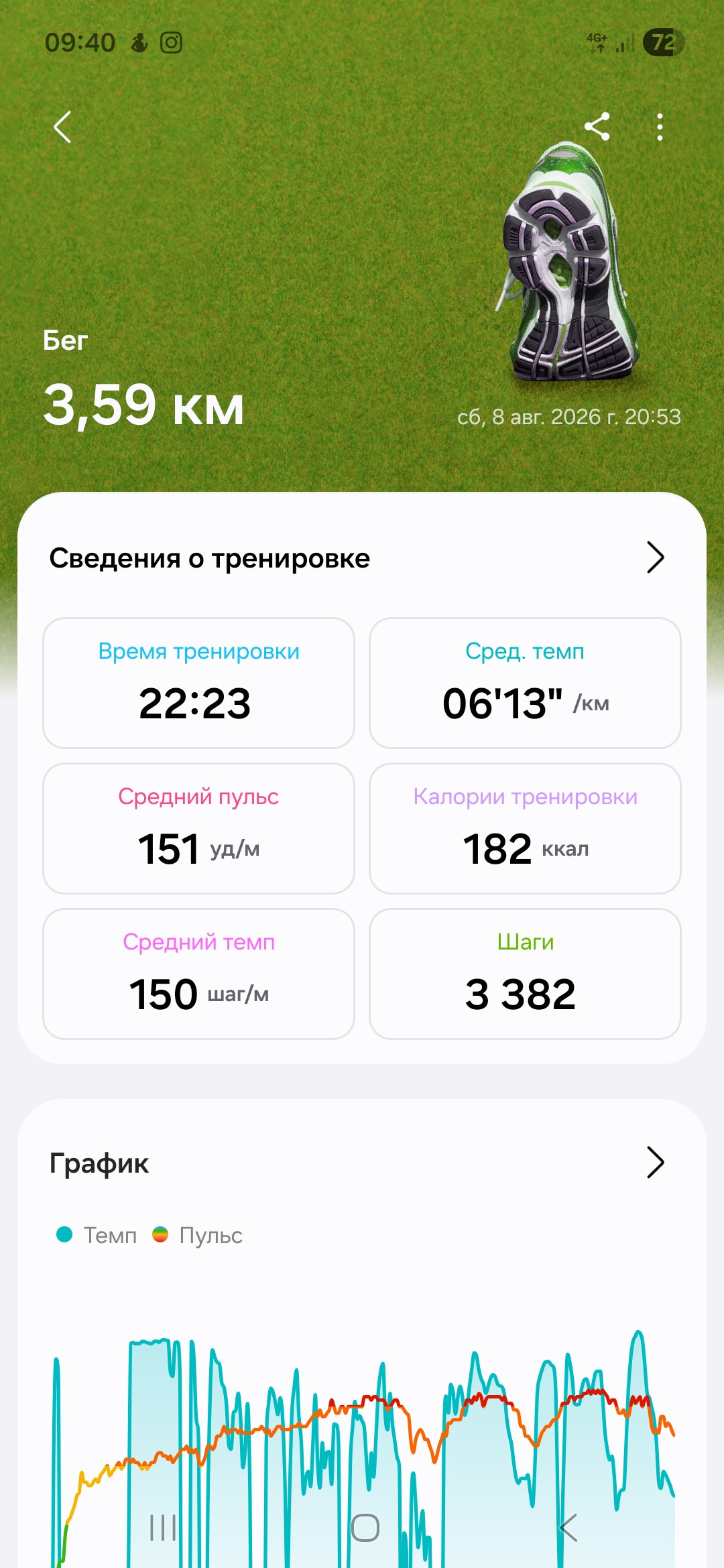Tap the system home button
Viewport: 724px width, 1568px height.
coord(365,1528)
